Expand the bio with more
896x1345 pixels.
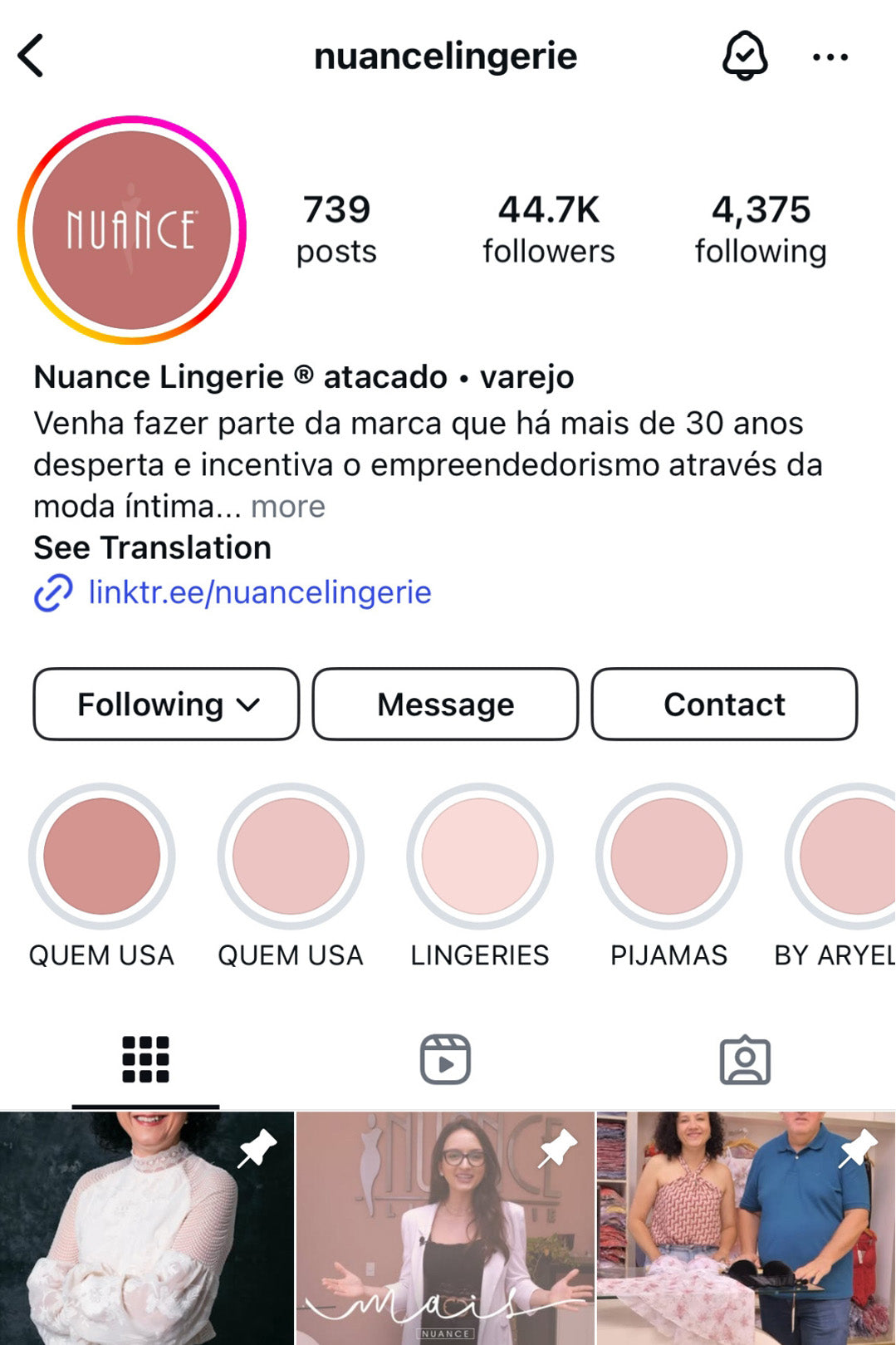288,507
